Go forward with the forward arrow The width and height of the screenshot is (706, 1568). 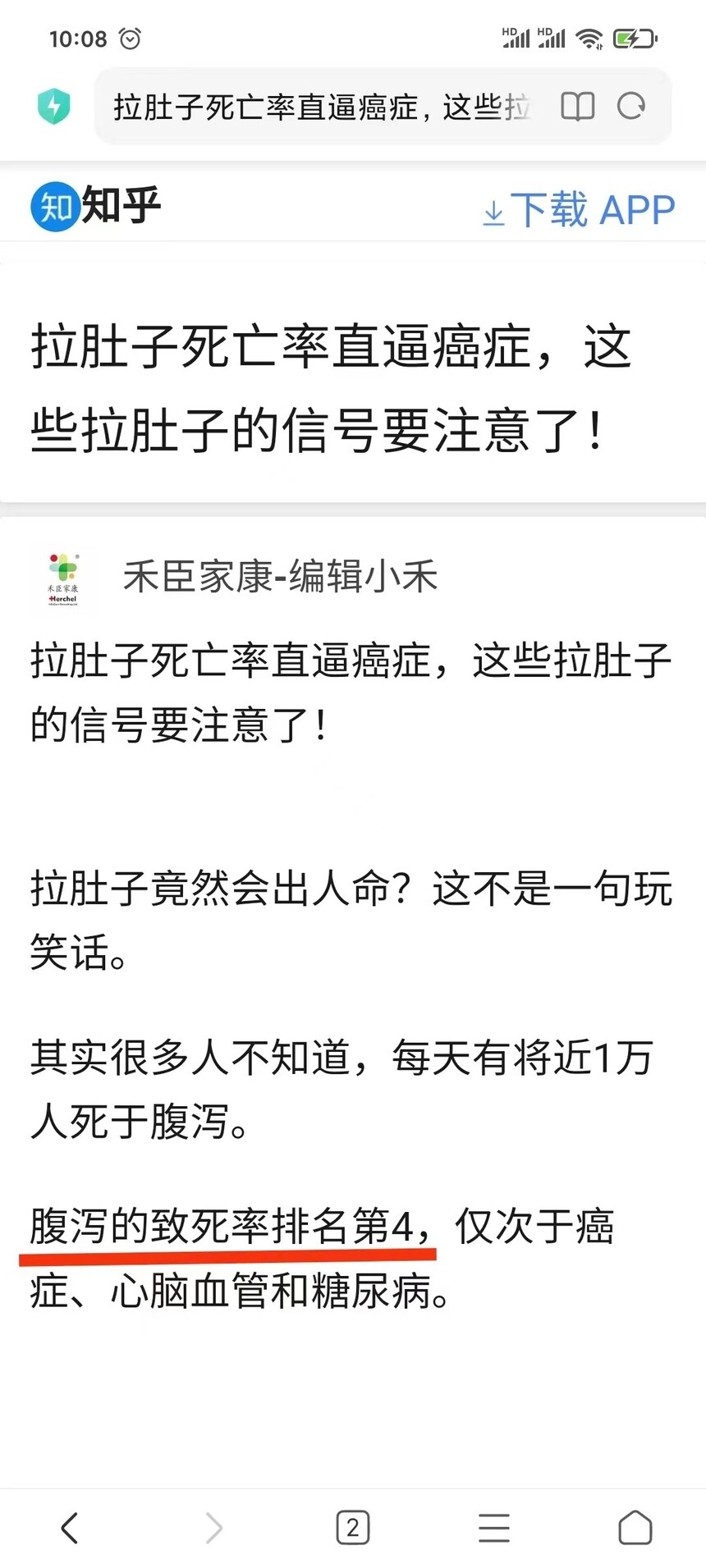pos(213,1528)
